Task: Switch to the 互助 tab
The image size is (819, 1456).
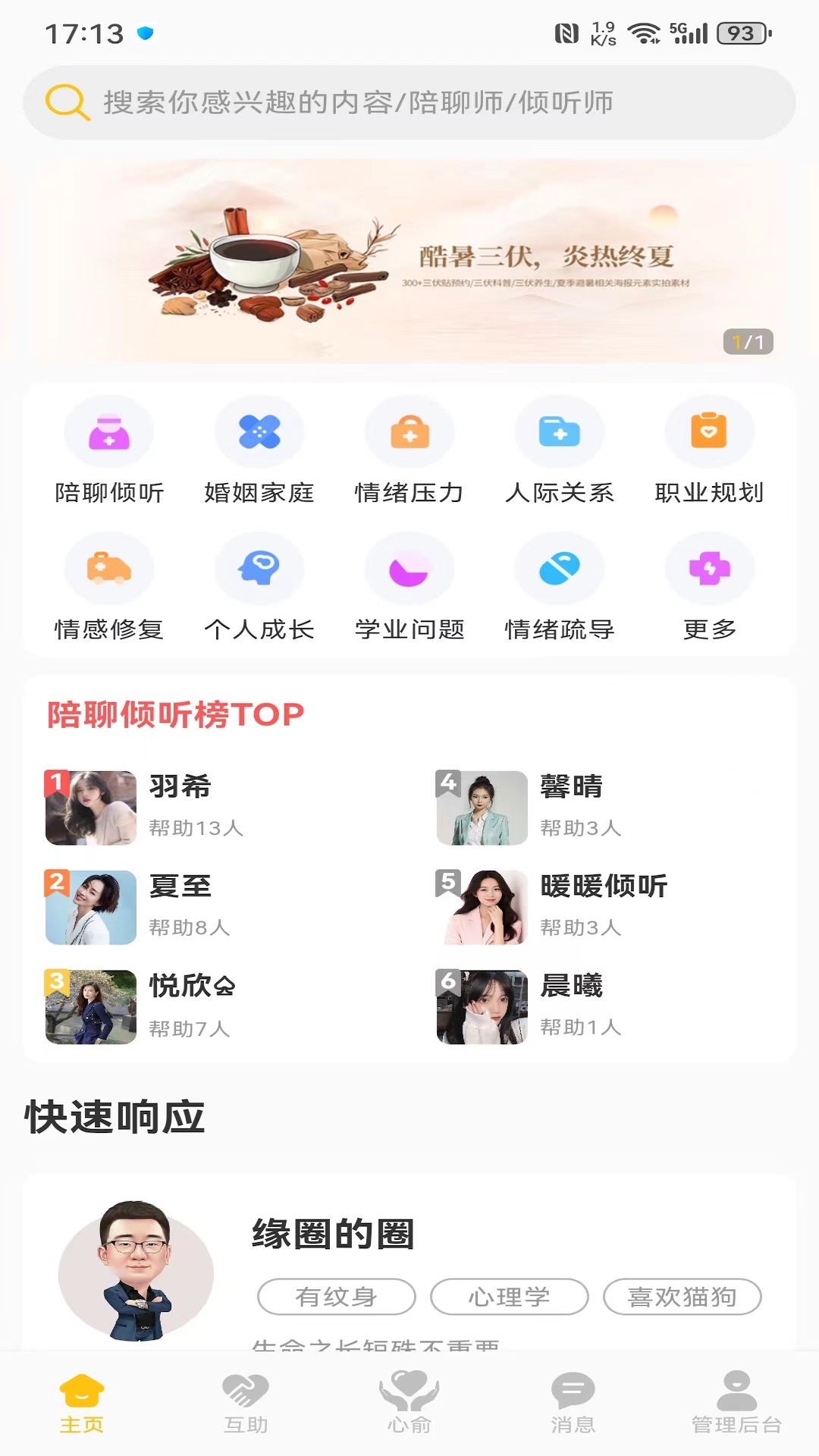Action: click(x=246, y=1403)
